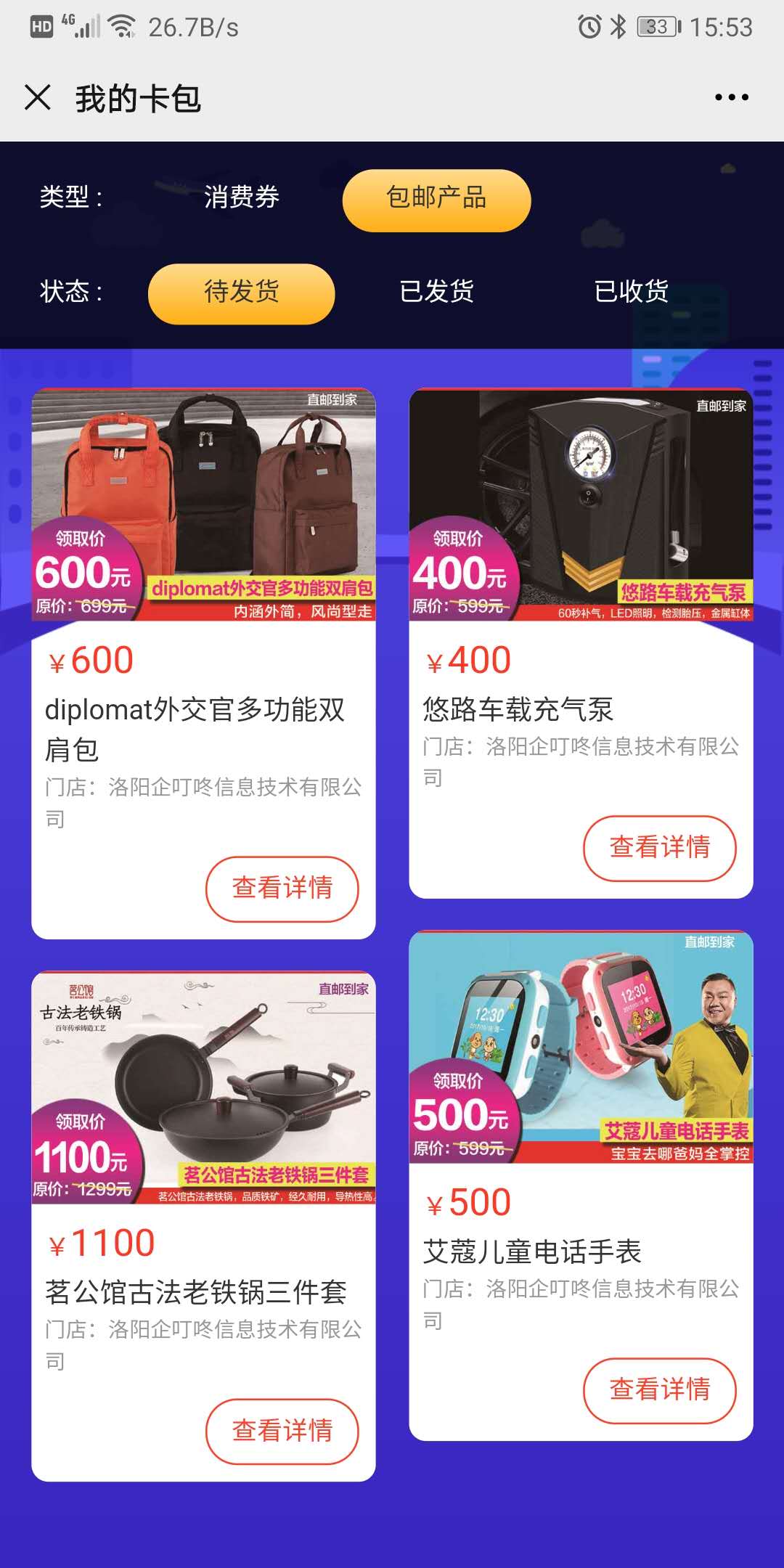Tap 查看详情 for 茗公馆古法老铁锅三件套

[282, 1431]
